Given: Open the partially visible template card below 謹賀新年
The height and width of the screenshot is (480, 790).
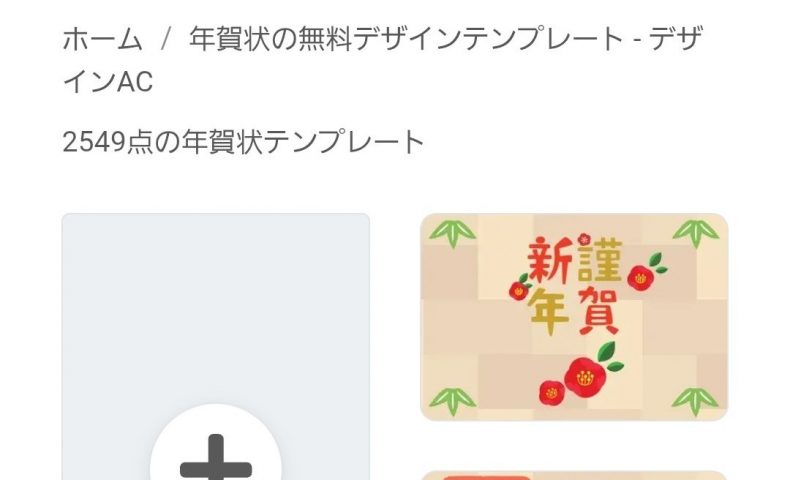Looking at the screenshot, I should [573, 475].
